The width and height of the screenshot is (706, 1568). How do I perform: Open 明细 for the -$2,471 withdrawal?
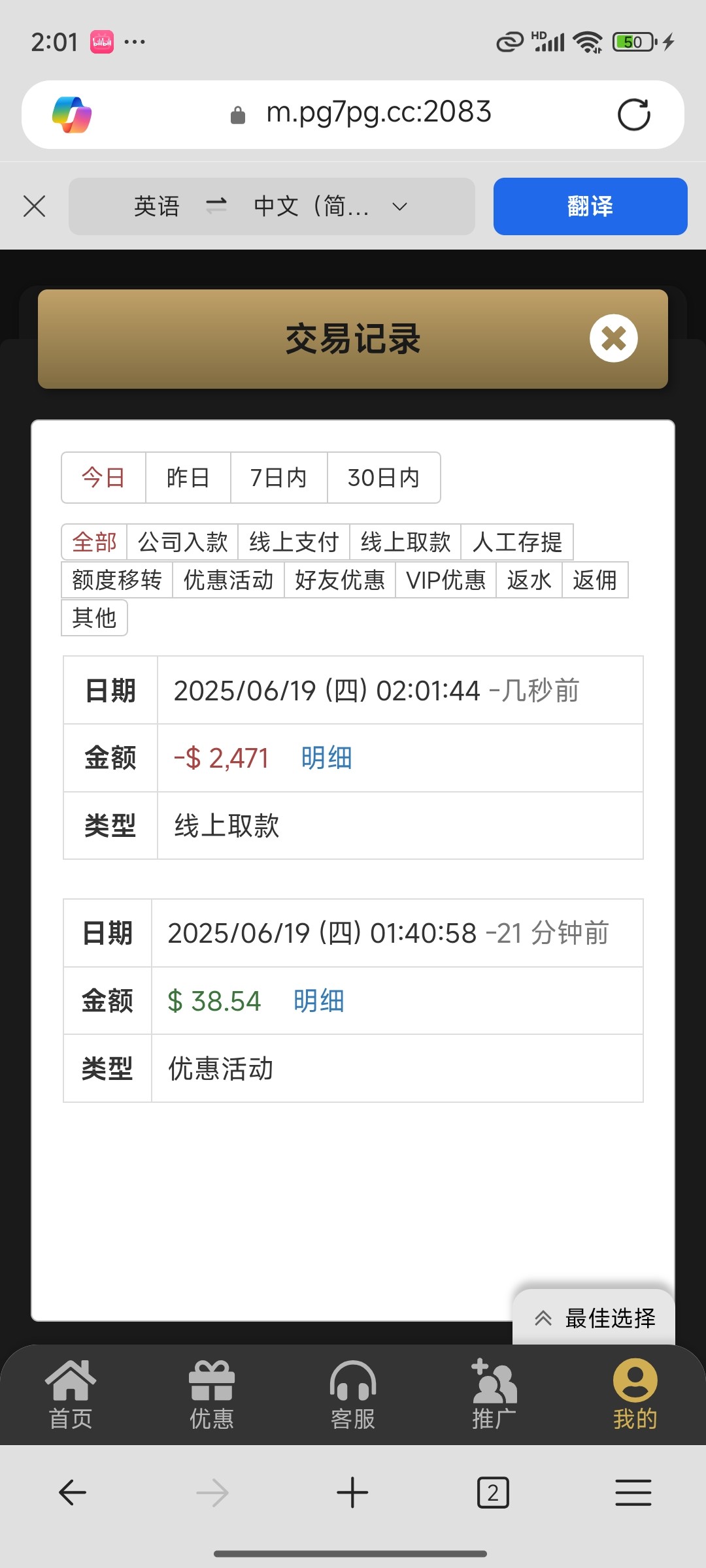click(326, 758)
